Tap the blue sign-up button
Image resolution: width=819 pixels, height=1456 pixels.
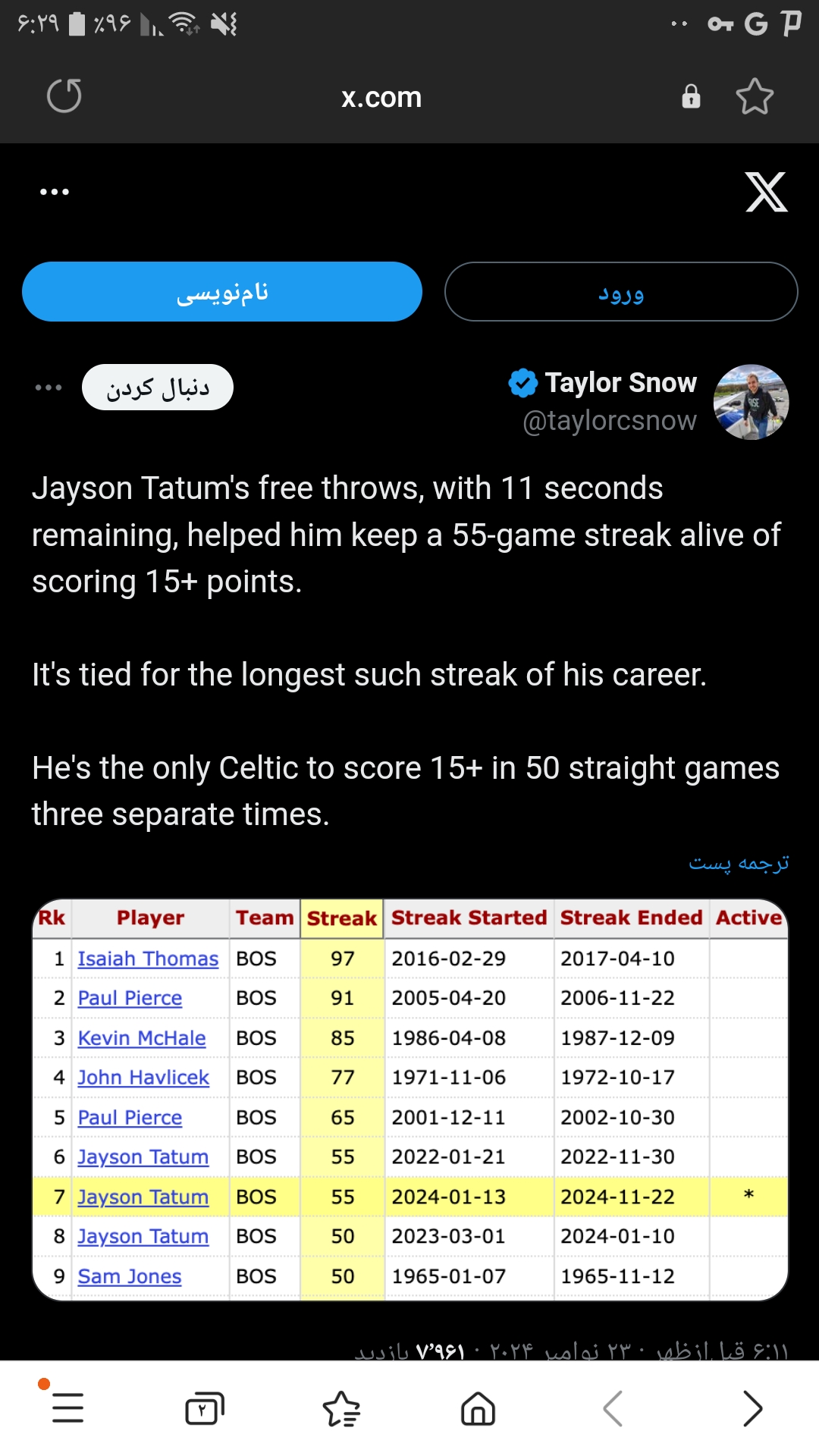tap(222, 292)
